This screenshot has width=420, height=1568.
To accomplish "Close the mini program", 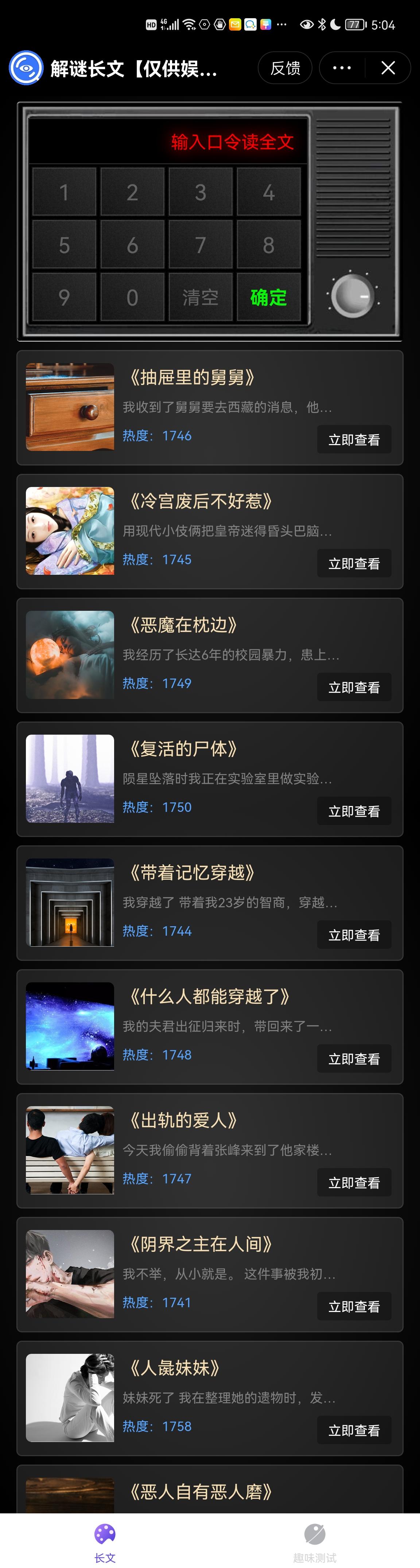I will (x=388, y=68).
